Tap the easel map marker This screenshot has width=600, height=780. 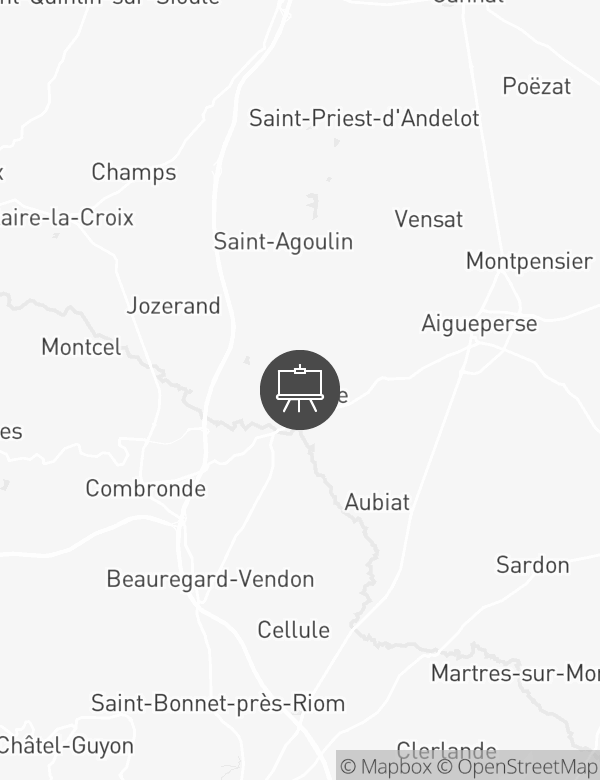(x=300, y=390)
